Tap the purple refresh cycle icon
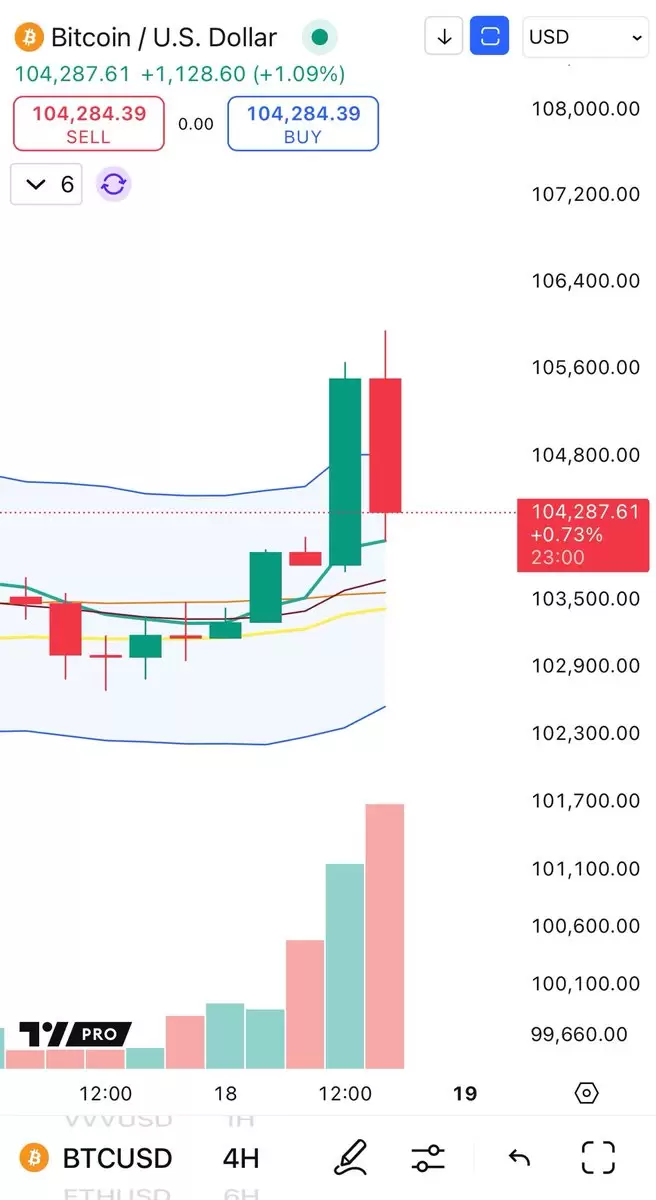 114,184
